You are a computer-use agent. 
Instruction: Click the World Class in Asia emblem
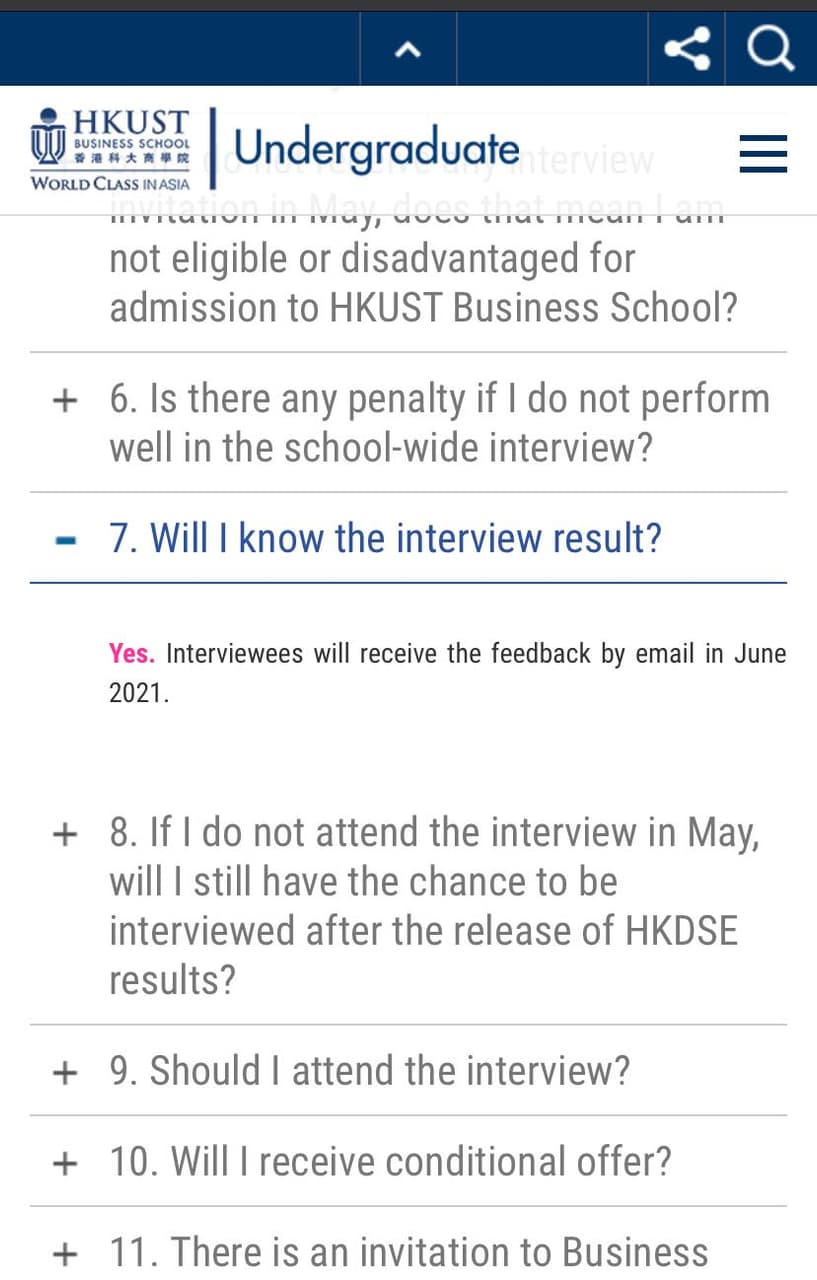point(110,185)
